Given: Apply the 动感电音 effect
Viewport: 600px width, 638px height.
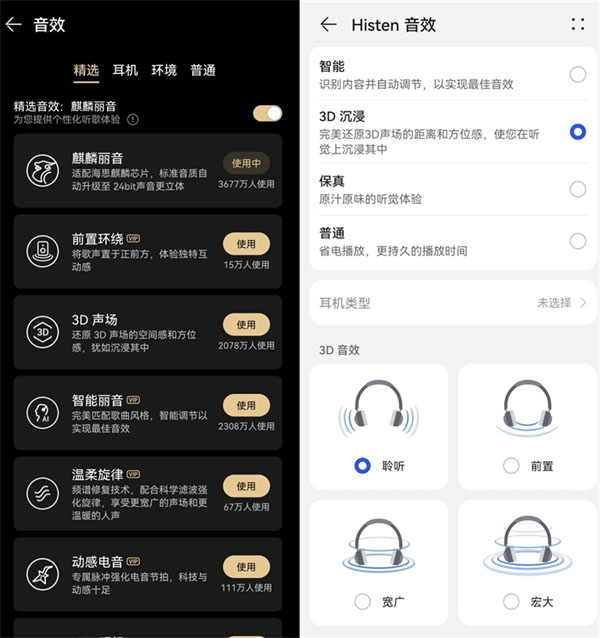Looking at the screenshot, I should click(246, 566).
